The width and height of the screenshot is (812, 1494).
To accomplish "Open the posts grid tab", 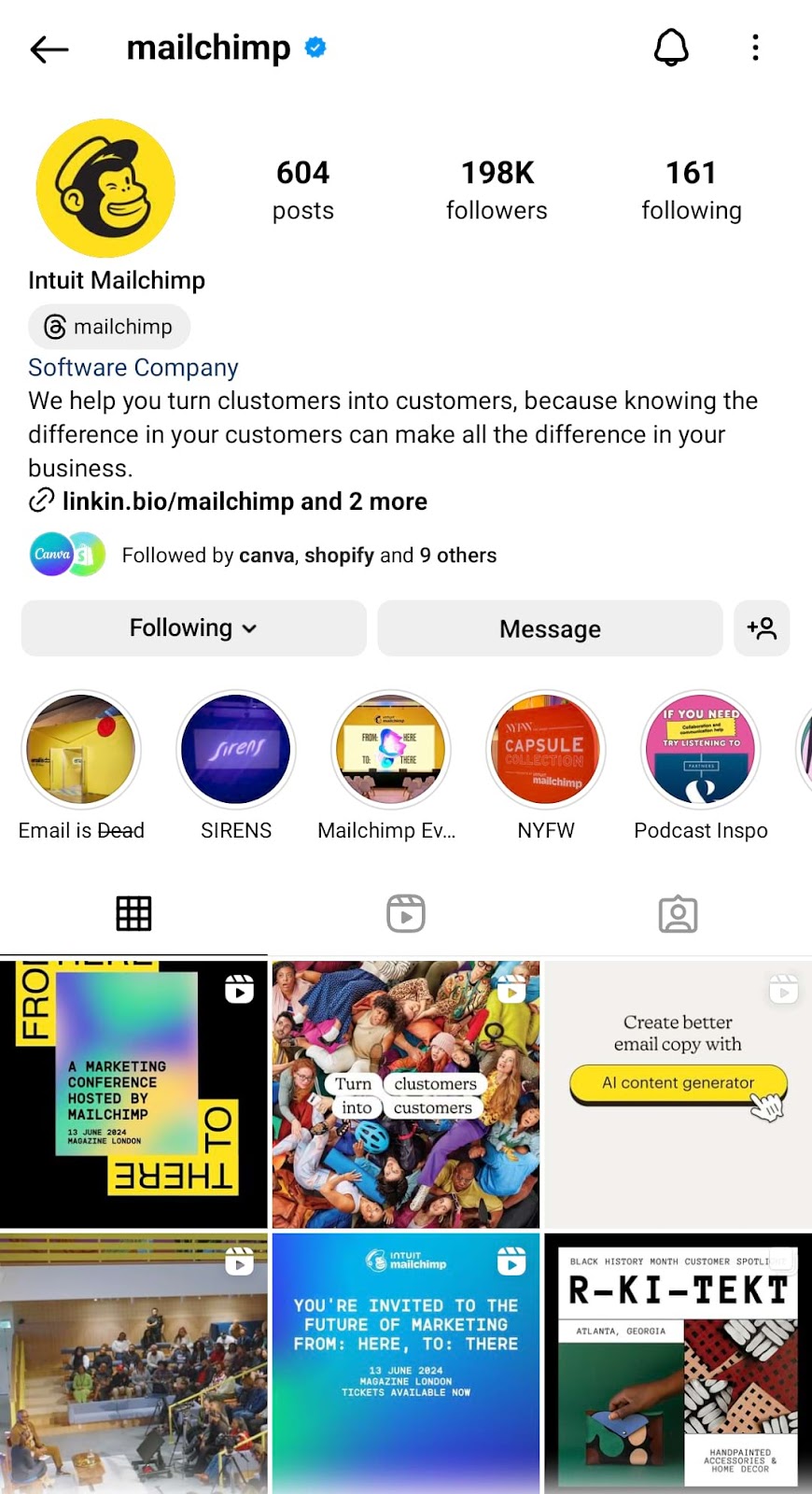I will [x=133, y=913].
